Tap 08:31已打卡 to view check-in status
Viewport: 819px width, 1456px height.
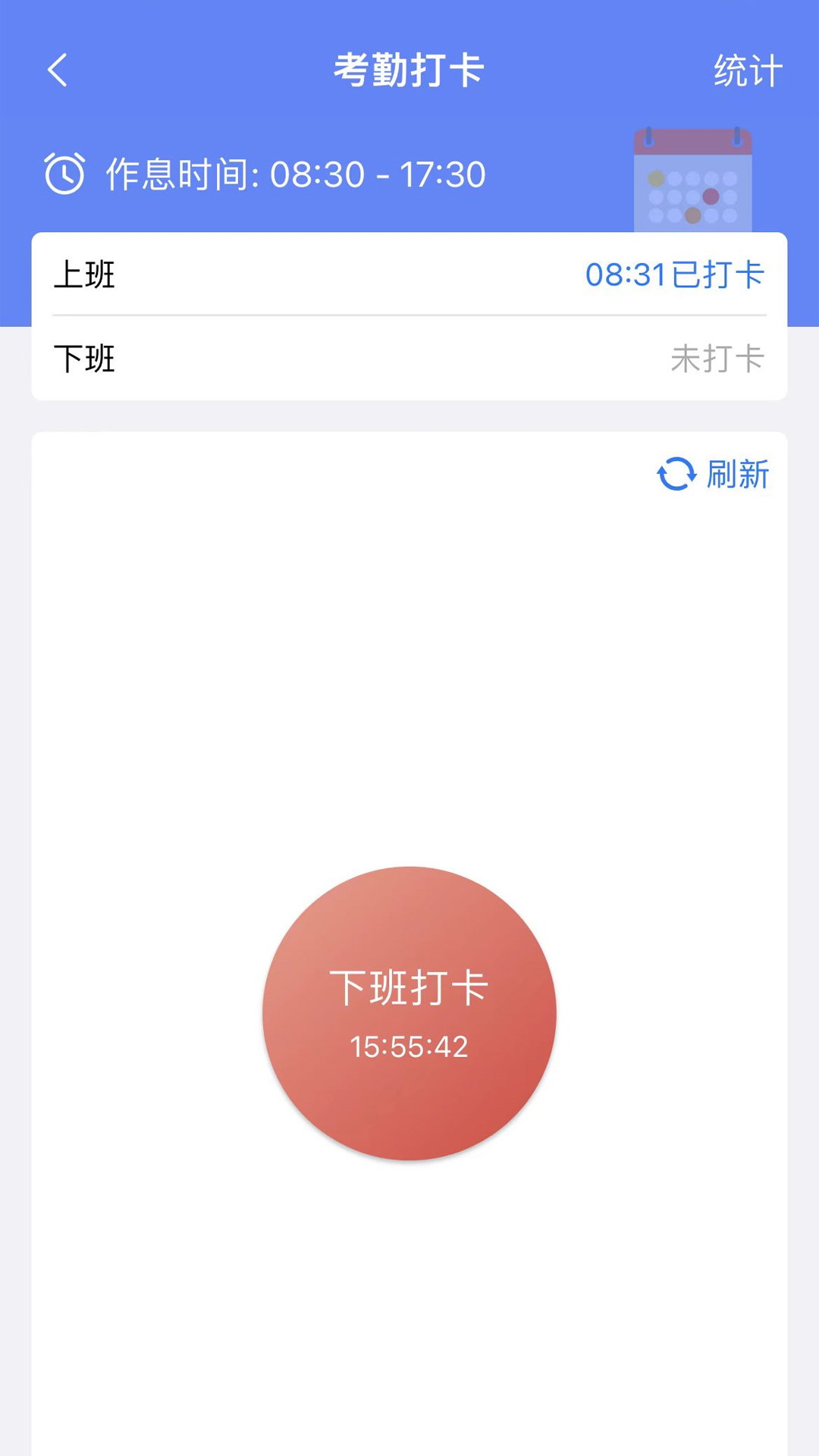(x=673, y=275)
